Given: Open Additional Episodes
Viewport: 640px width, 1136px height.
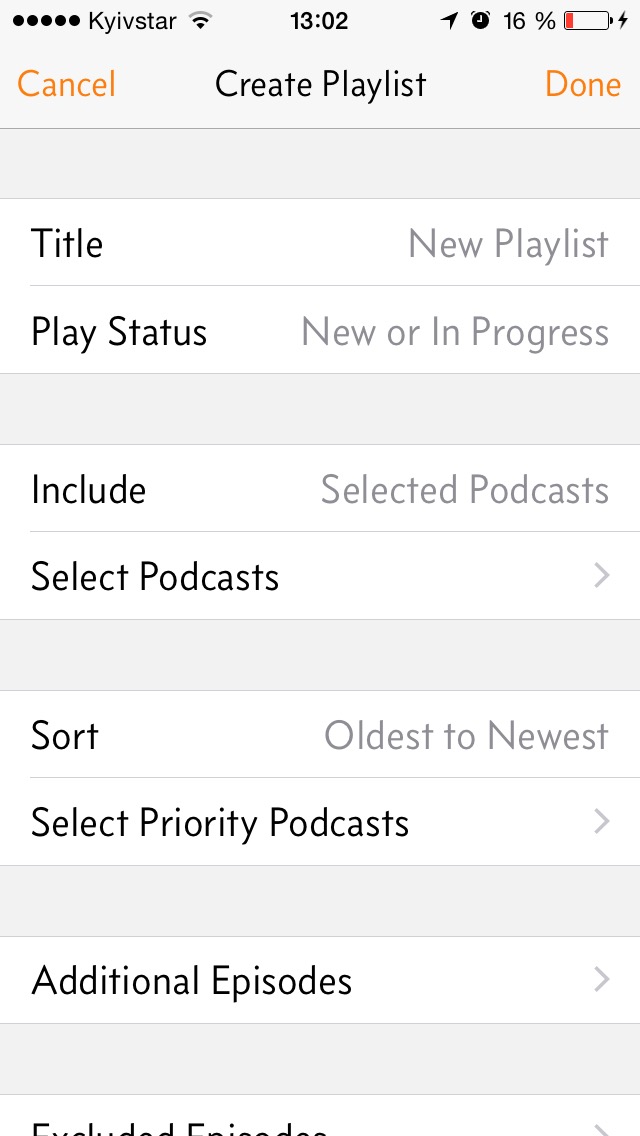Looking at the screenshot, I should point(320,980).
